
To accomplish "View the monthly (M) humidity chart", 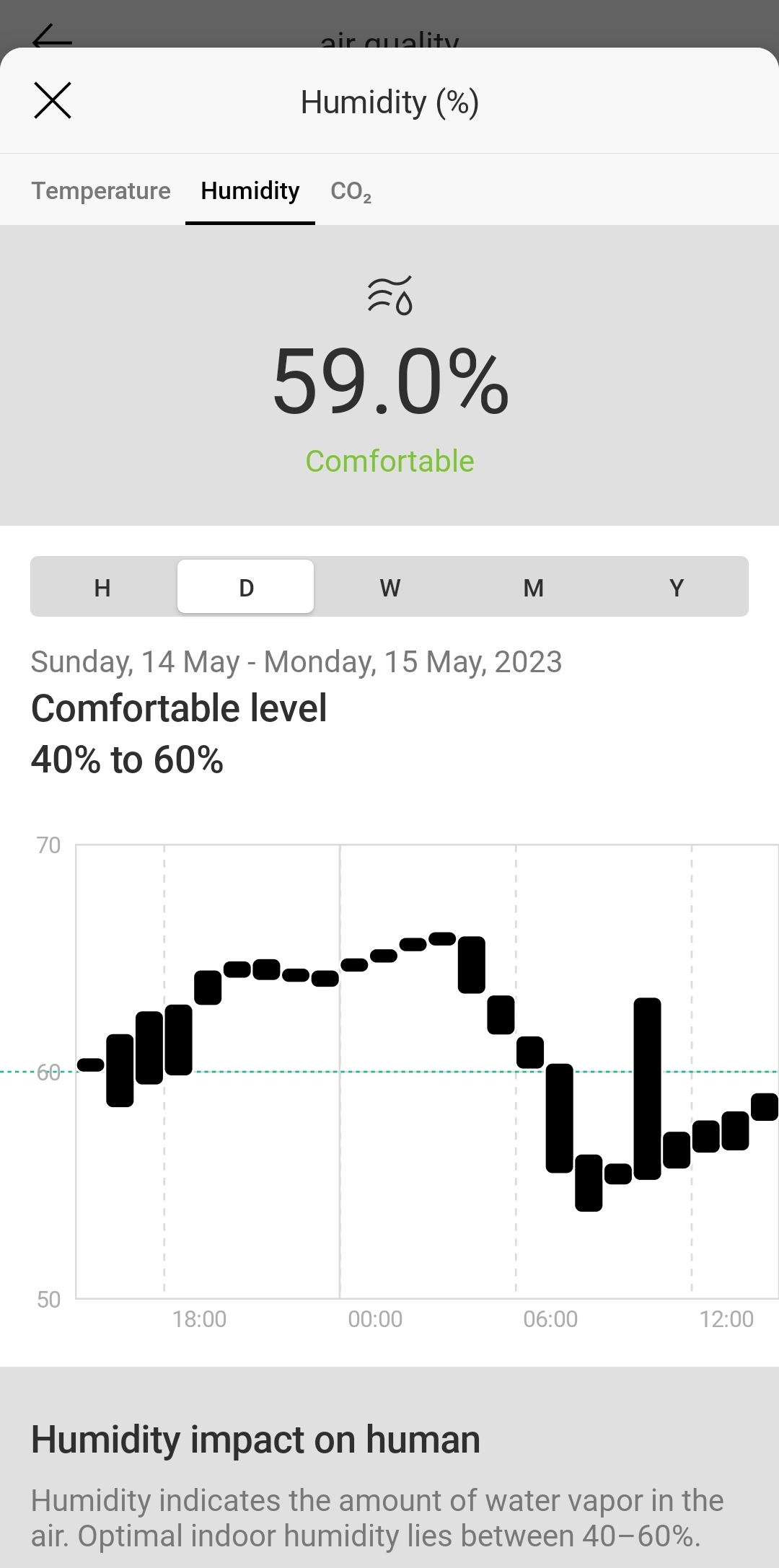I will (x=533, y=587).
